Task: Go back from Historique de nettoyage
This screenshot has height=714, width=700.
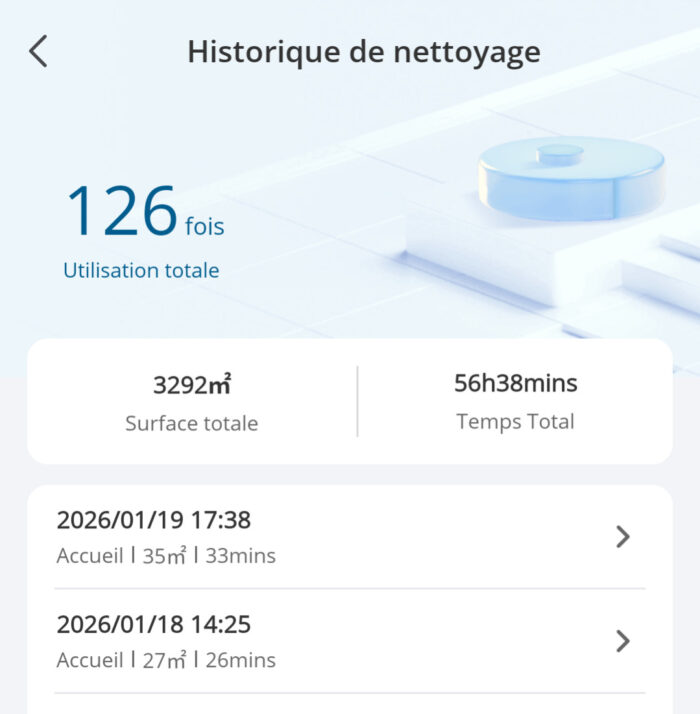Action: (38, 52)
